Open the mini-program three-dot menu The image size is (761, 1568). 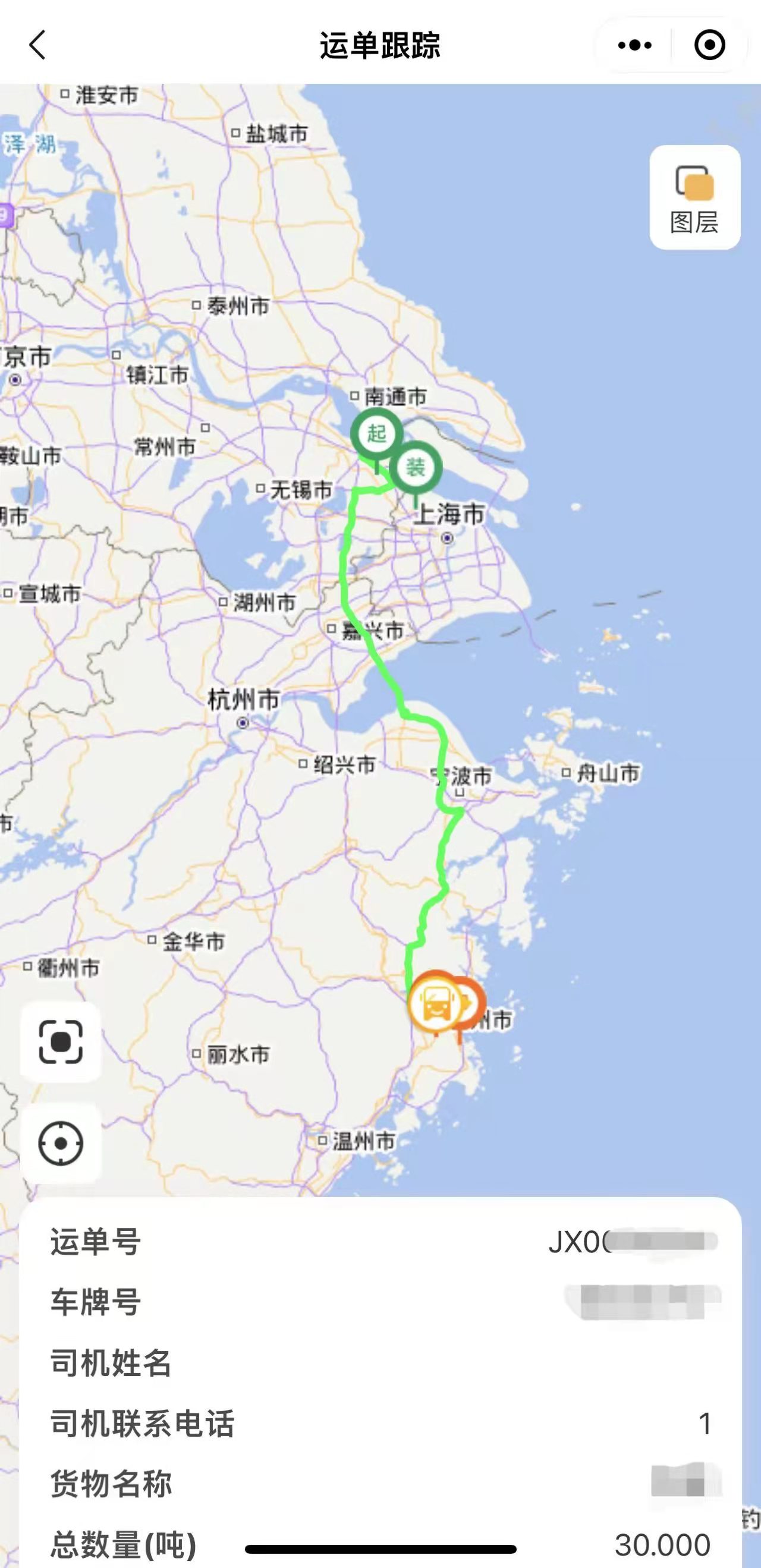(634, 45)
